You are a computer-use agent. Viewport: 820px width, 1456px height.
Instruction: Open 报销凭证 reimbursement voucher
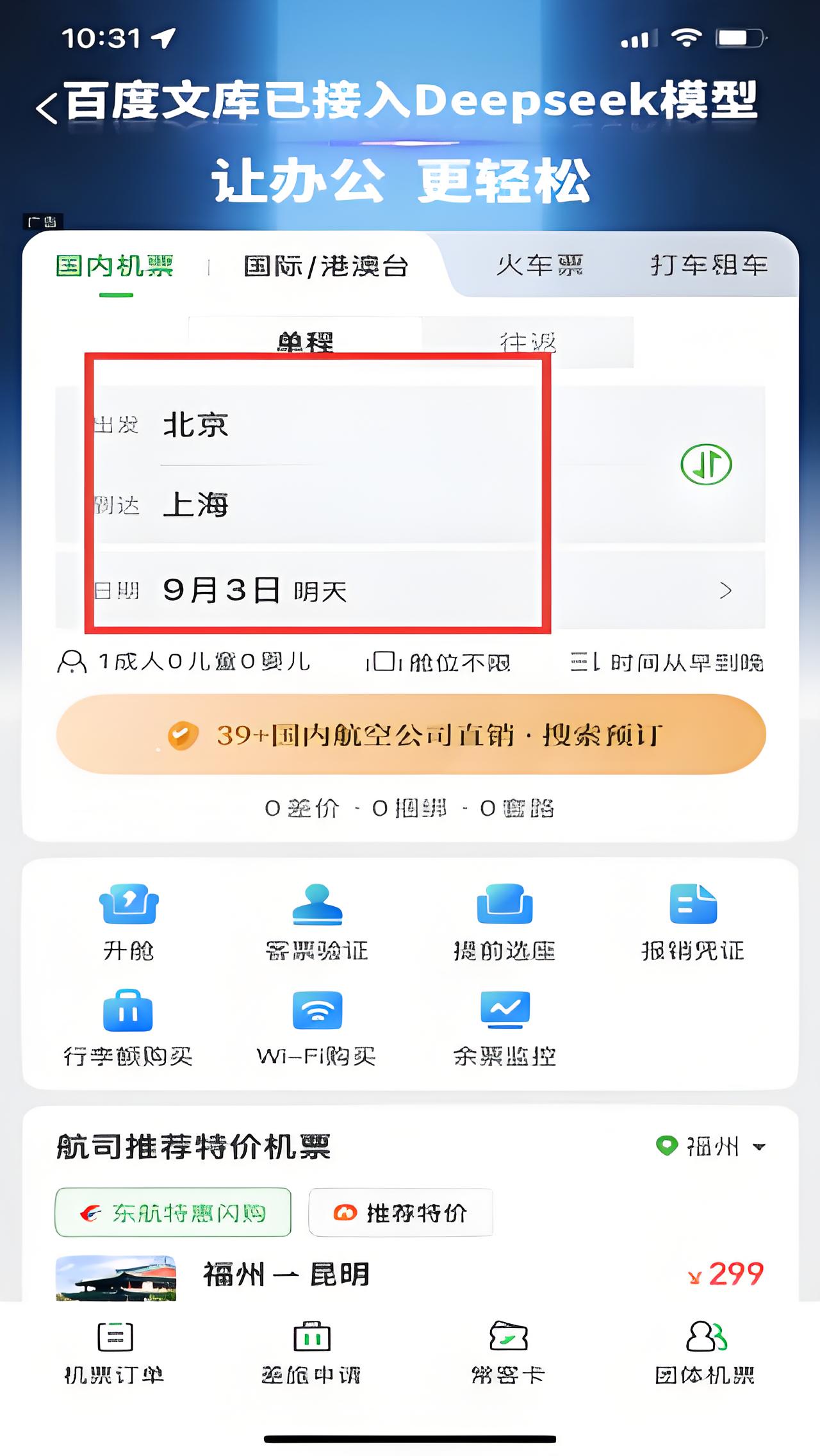[x=693, y=922]
